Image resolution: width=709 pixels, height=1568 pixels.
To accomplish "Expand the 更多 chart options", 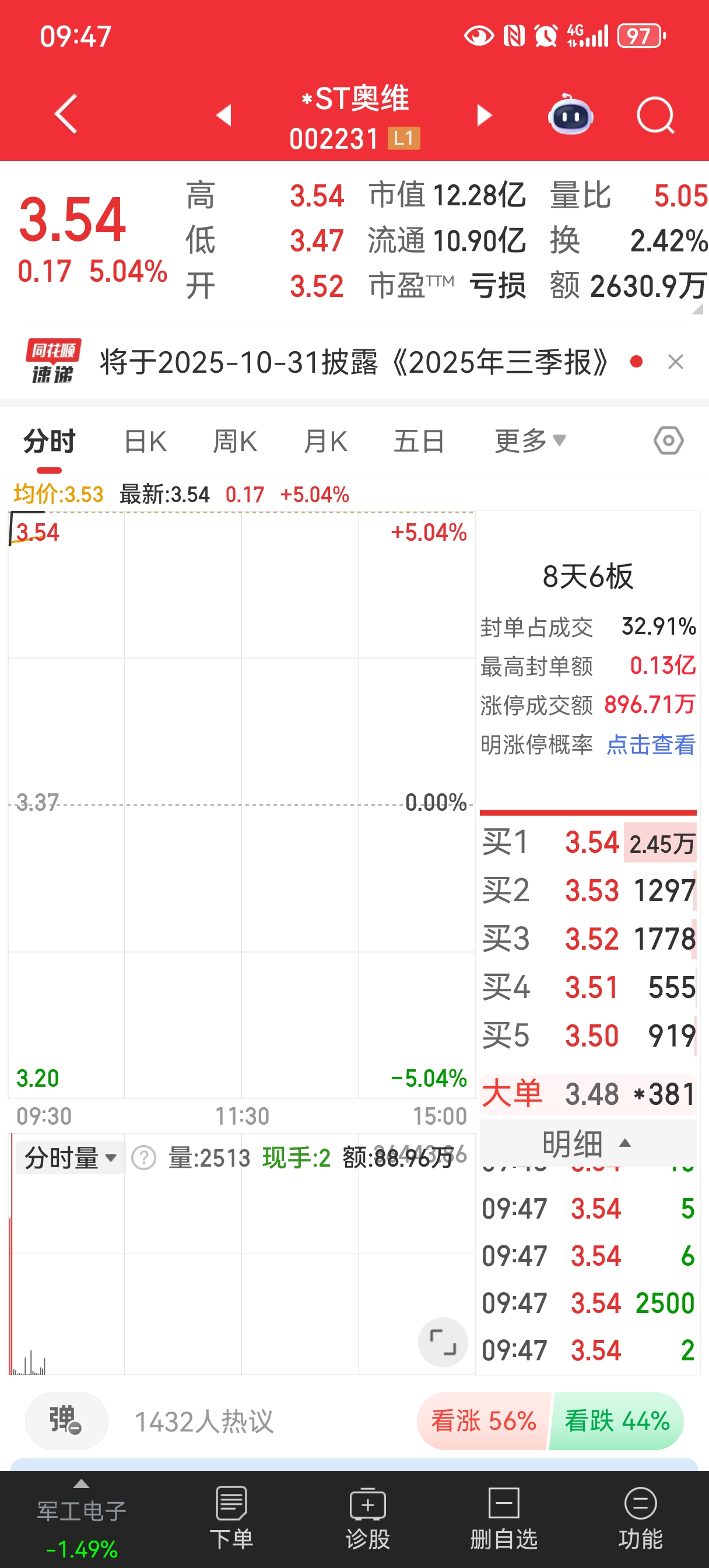I will coord(530,442).
